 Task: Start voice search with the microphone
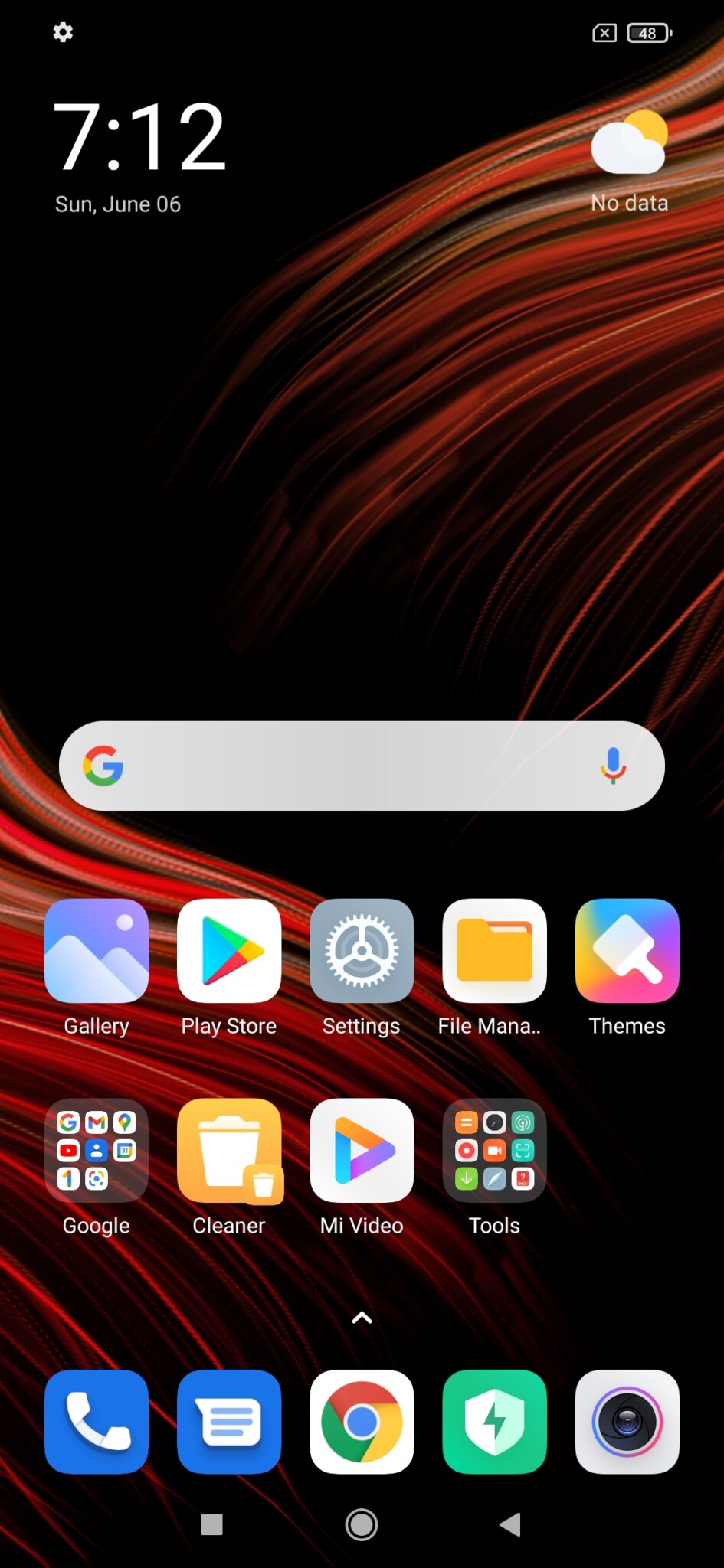pyautogui.click(x=613, y=766)
